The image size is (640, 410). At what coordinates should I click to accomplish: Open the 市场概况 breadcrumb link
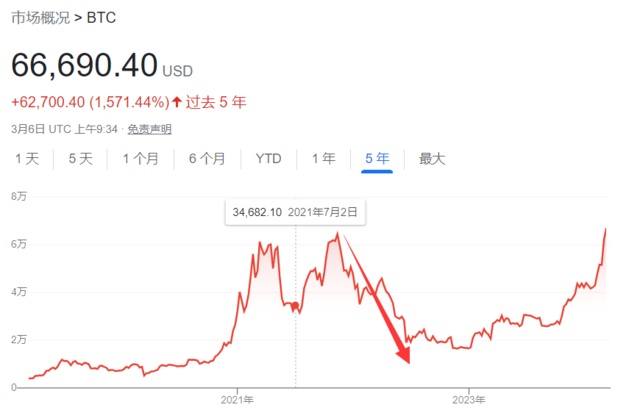coord(40,18)
